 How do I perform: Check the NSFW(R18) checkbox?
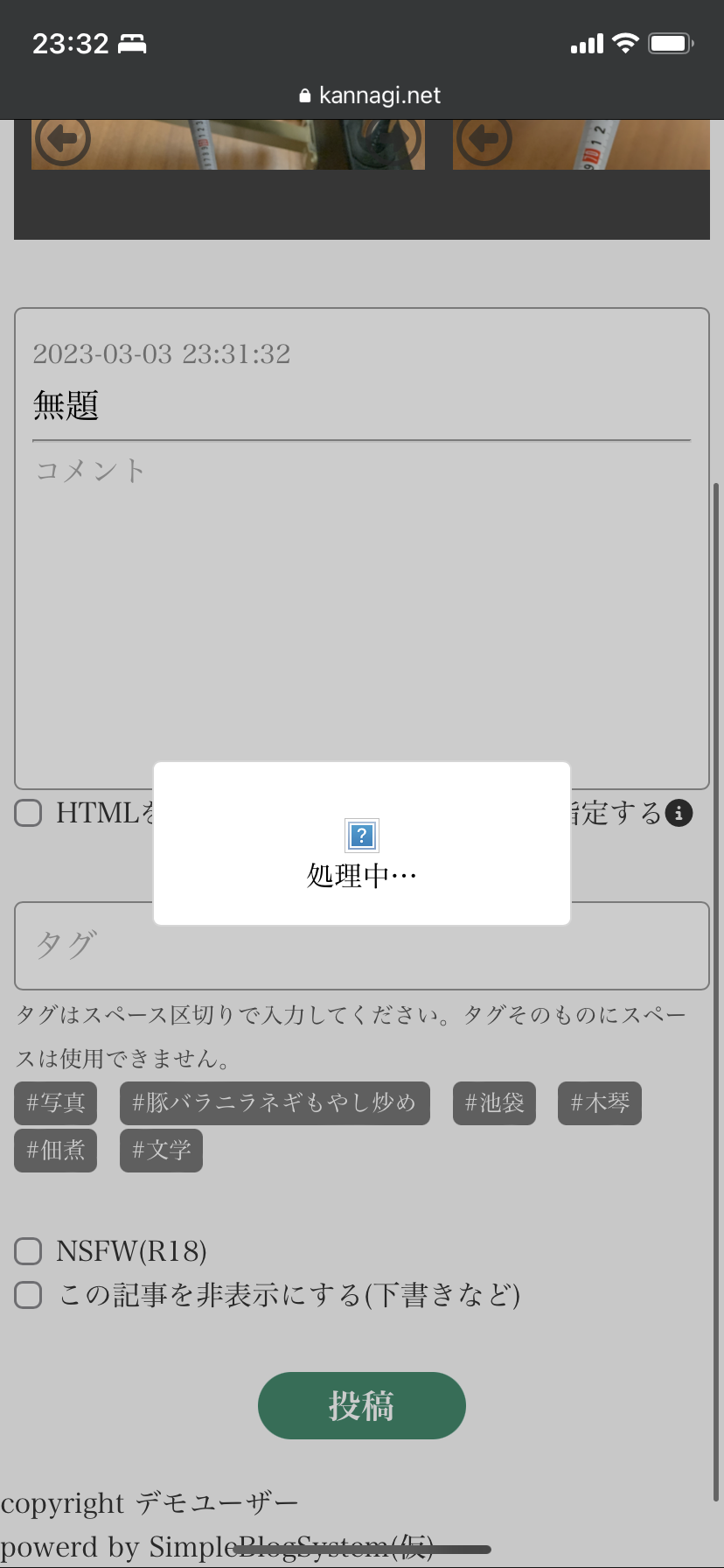pos(28,1251)
